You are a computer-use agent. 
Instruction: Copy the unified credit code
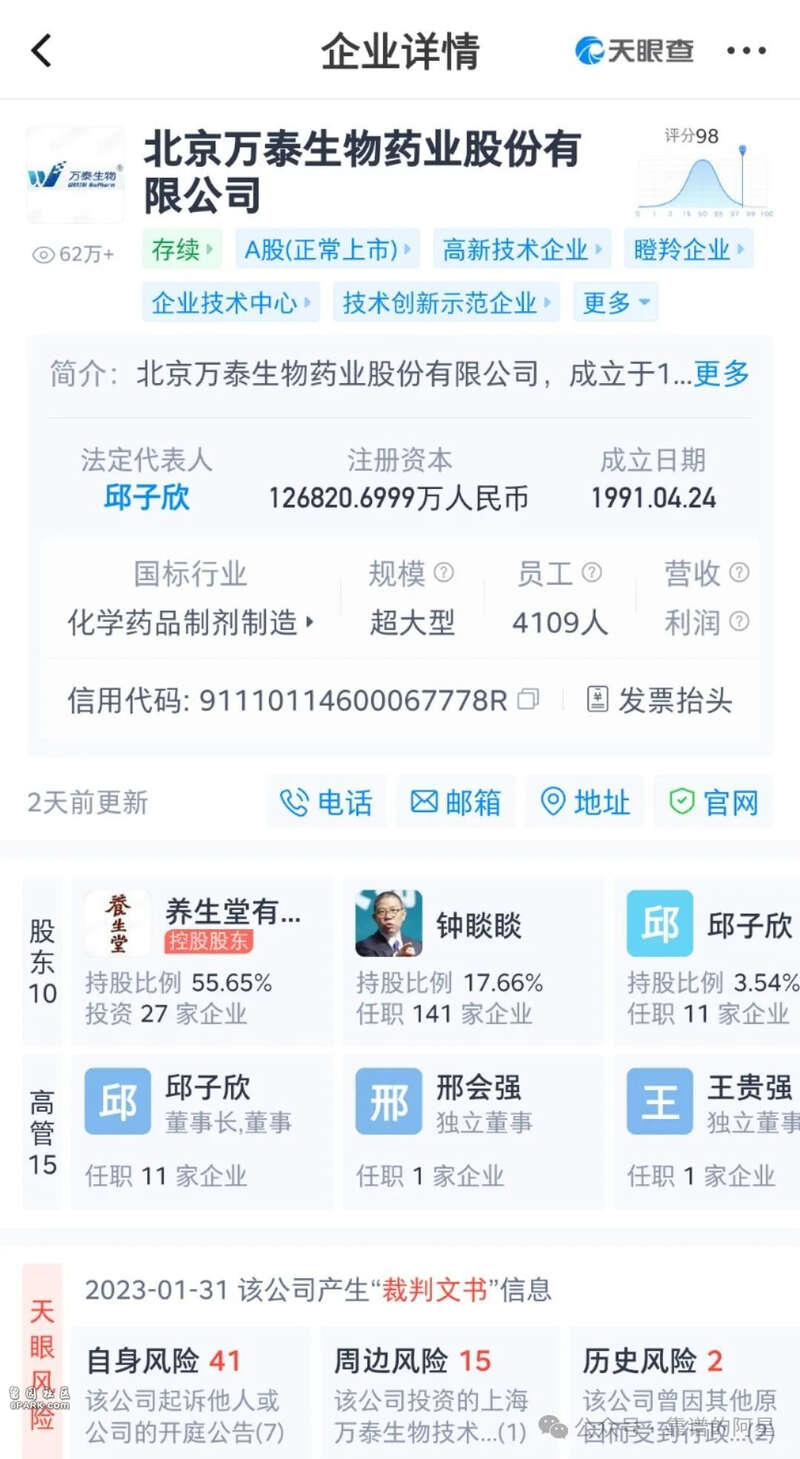528,700
